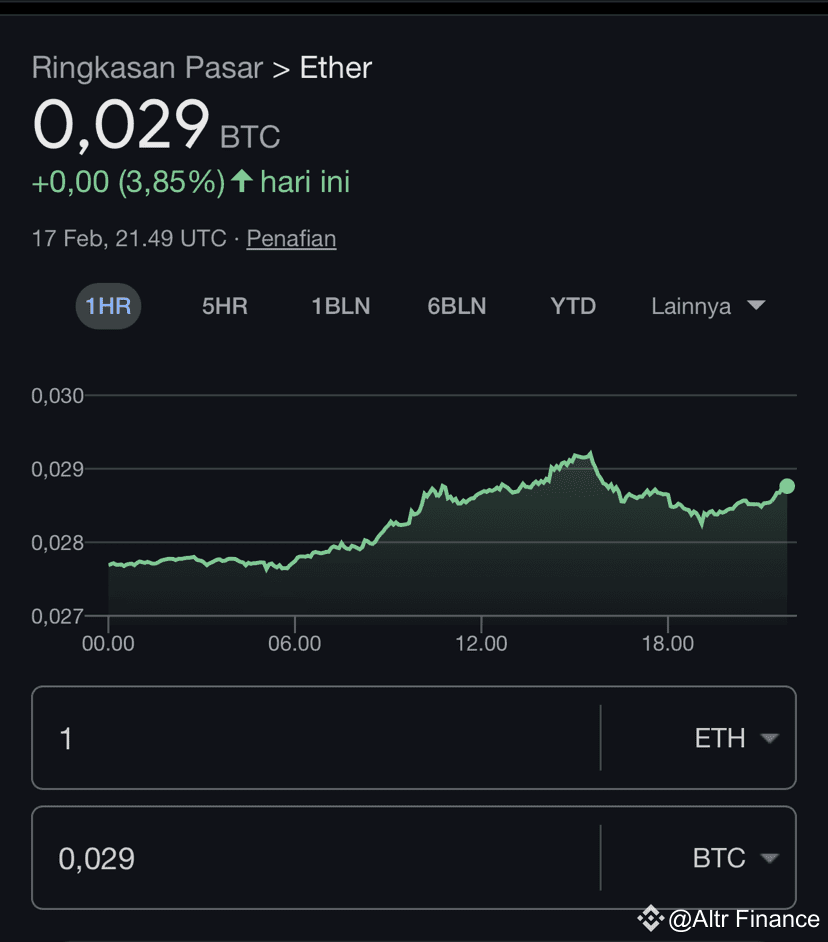This screenshot has height=942, width=828.
Task: Click the green upward arrow indicator
Action: click(239, 181)
